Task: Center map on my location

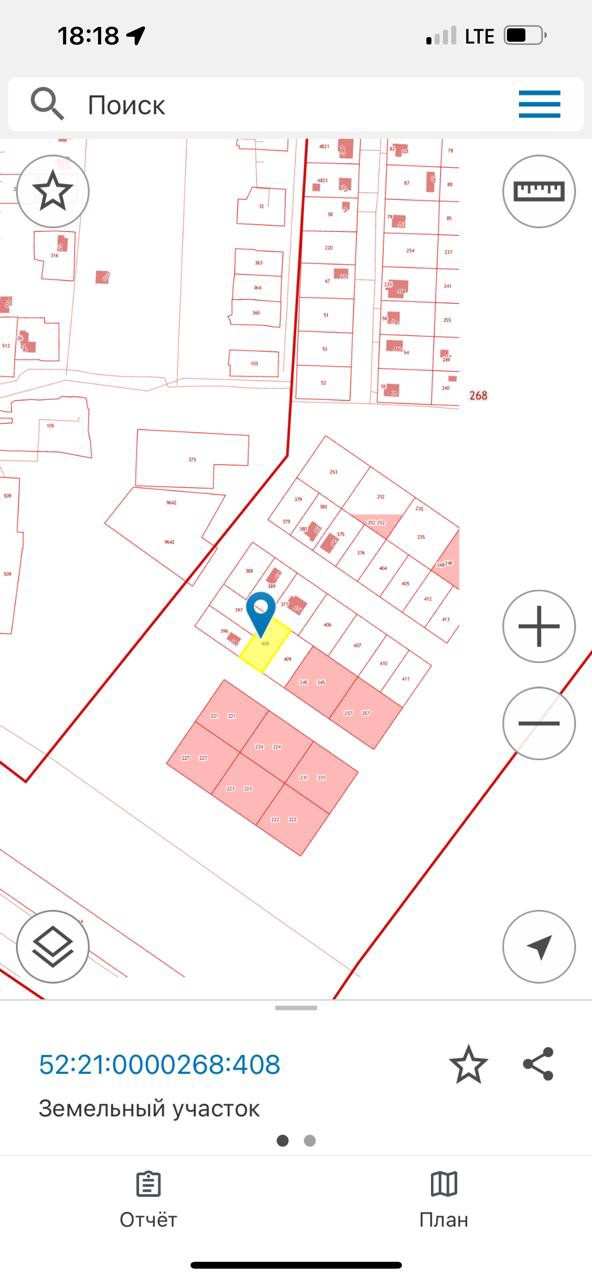Action: click(x=539, y=946)
